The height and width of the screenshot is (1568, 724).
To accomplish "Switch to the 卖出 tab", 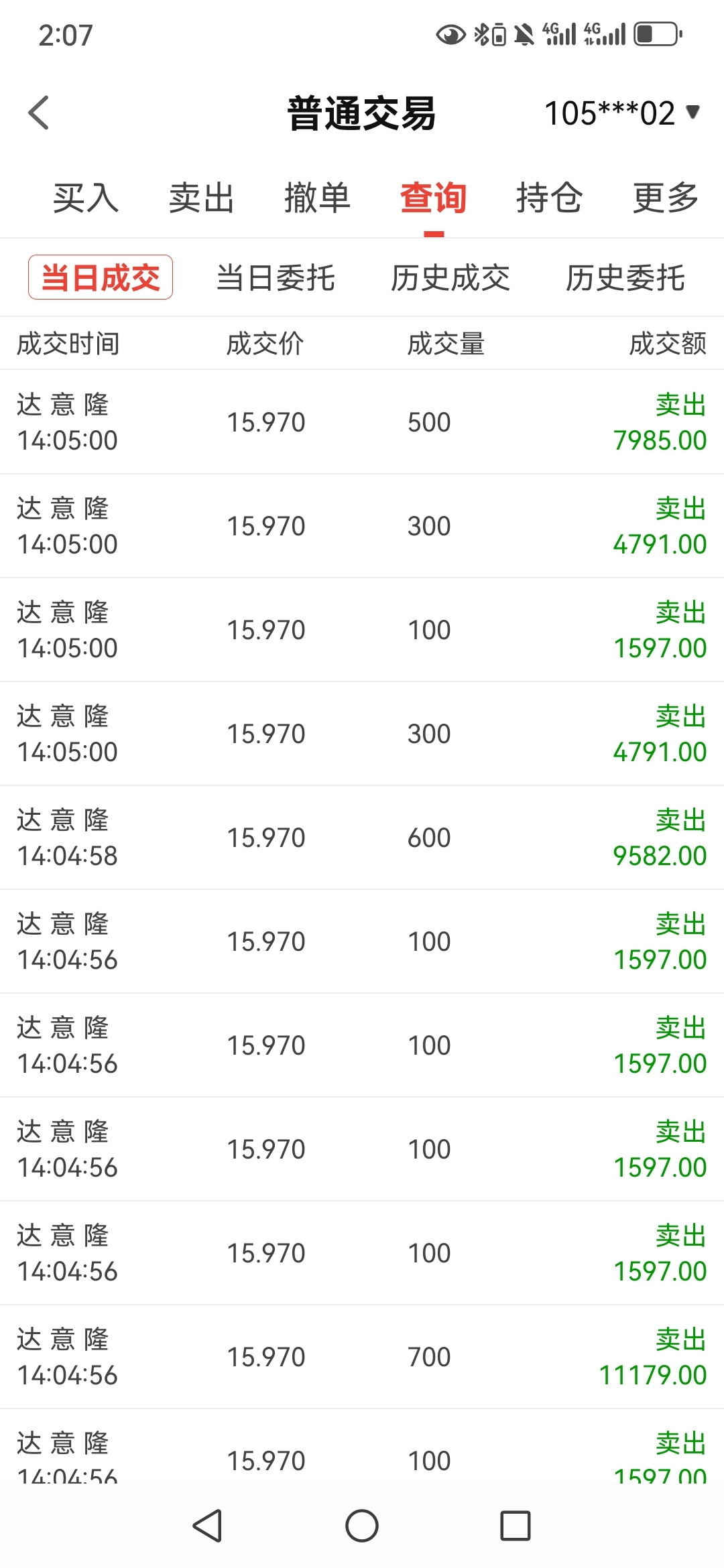I will [x=202, y=198].
